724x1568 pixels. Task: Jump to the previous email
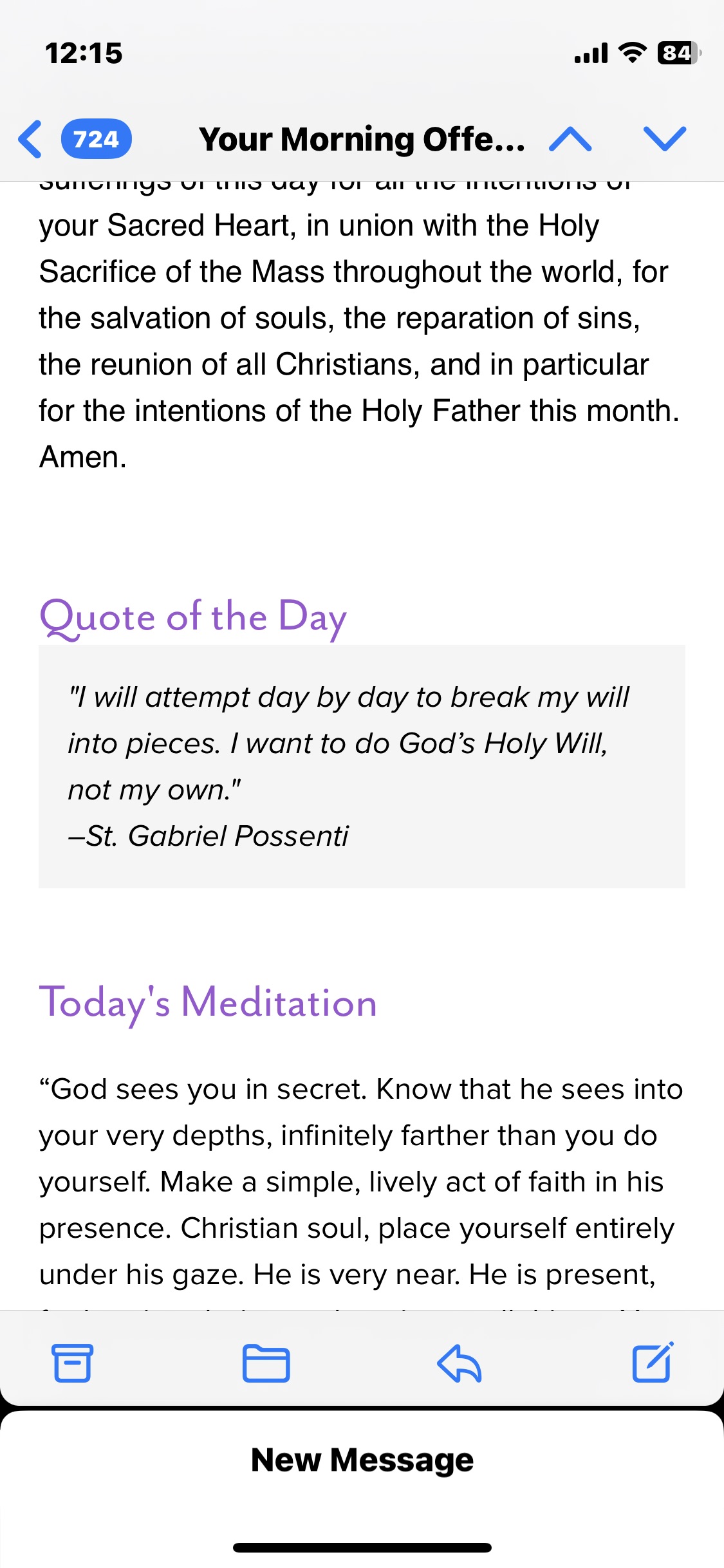pyautogui.click(x=570, y=139)
